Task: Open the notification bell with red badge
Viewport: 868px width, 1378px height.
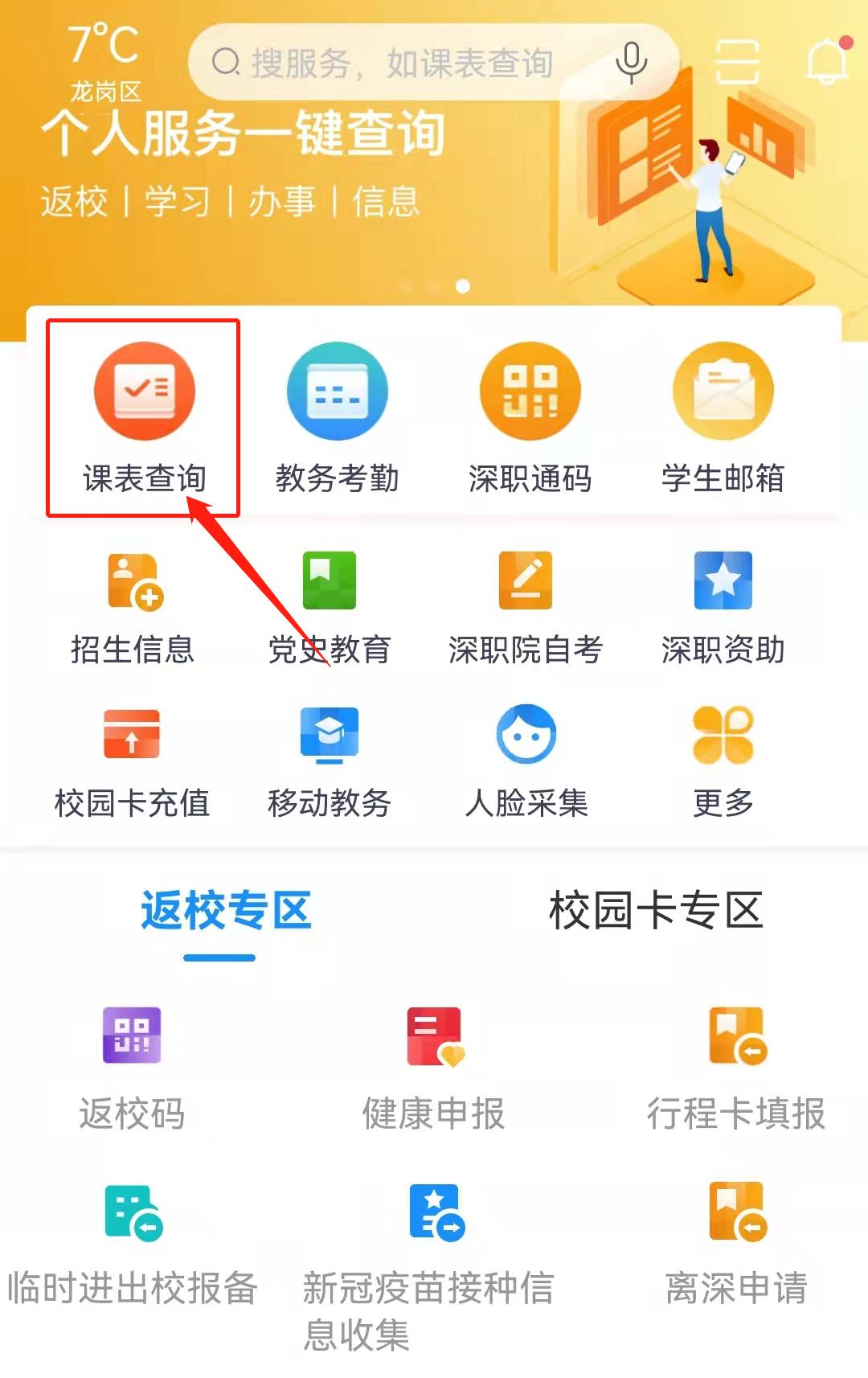Action: (825, 60)
